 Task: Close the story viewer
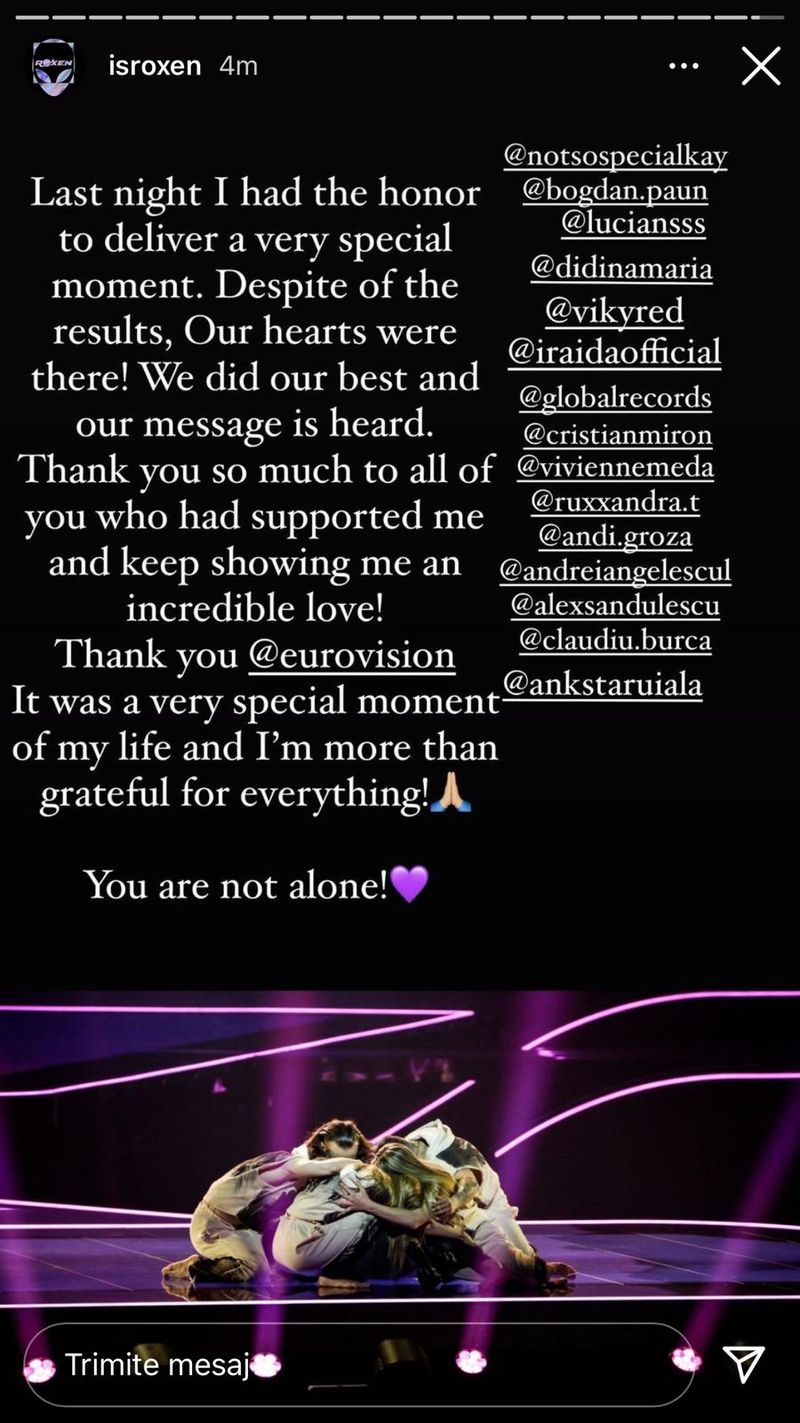tap(760, 67)
